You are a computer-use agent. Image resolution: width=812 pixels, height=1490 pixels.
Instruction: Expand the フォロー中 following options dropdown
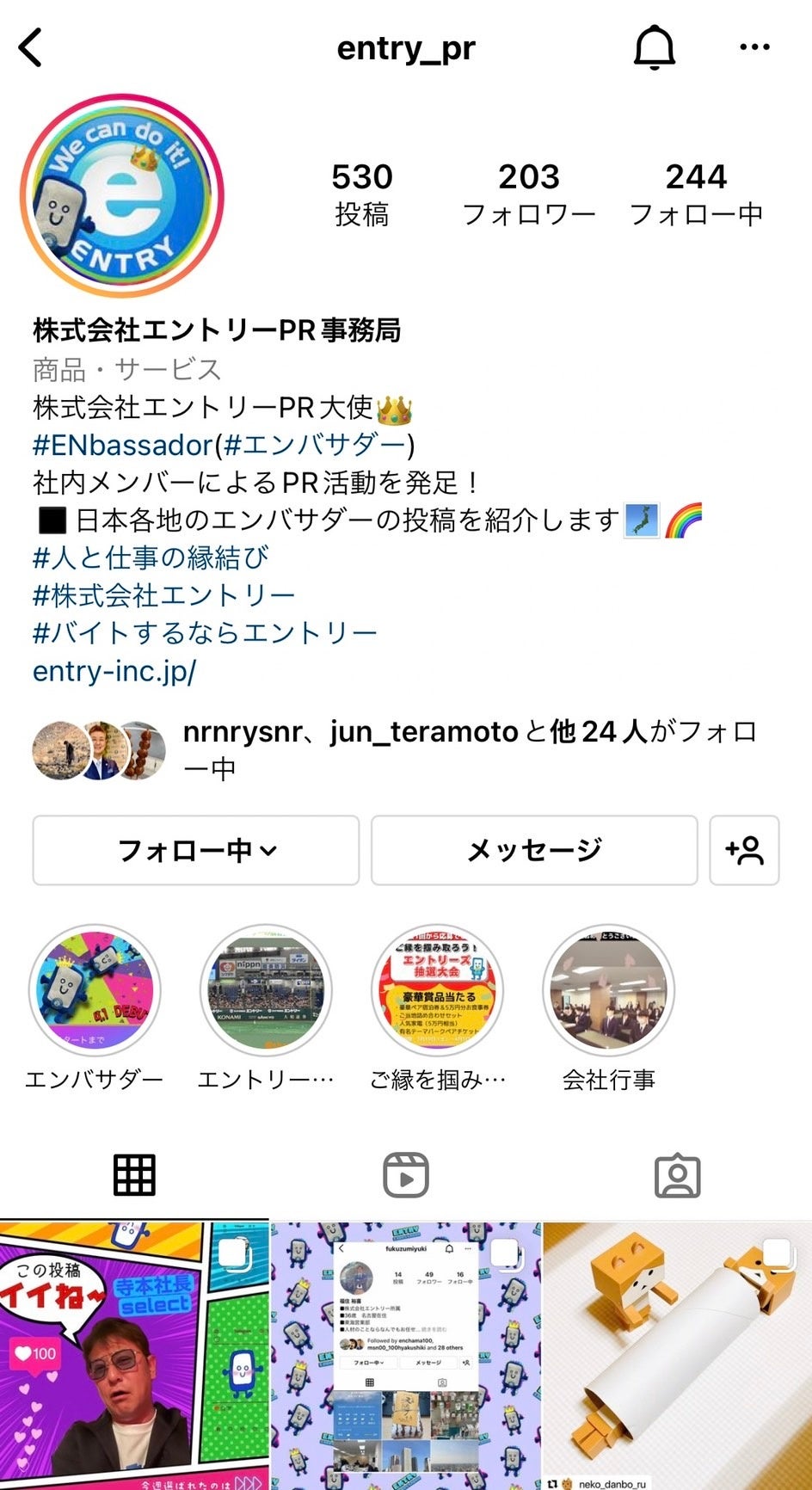[195, 850]
